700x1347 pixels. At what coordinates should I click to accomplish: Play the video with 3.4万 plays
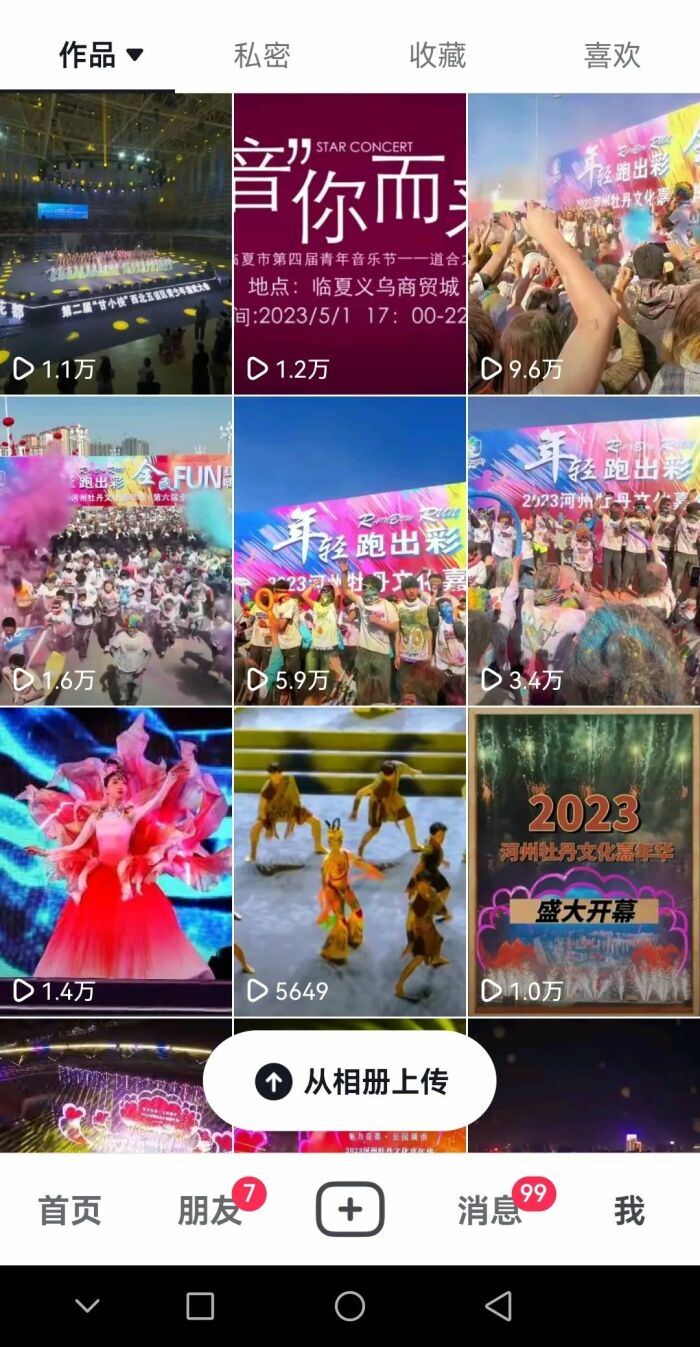(x=584, y=550)
